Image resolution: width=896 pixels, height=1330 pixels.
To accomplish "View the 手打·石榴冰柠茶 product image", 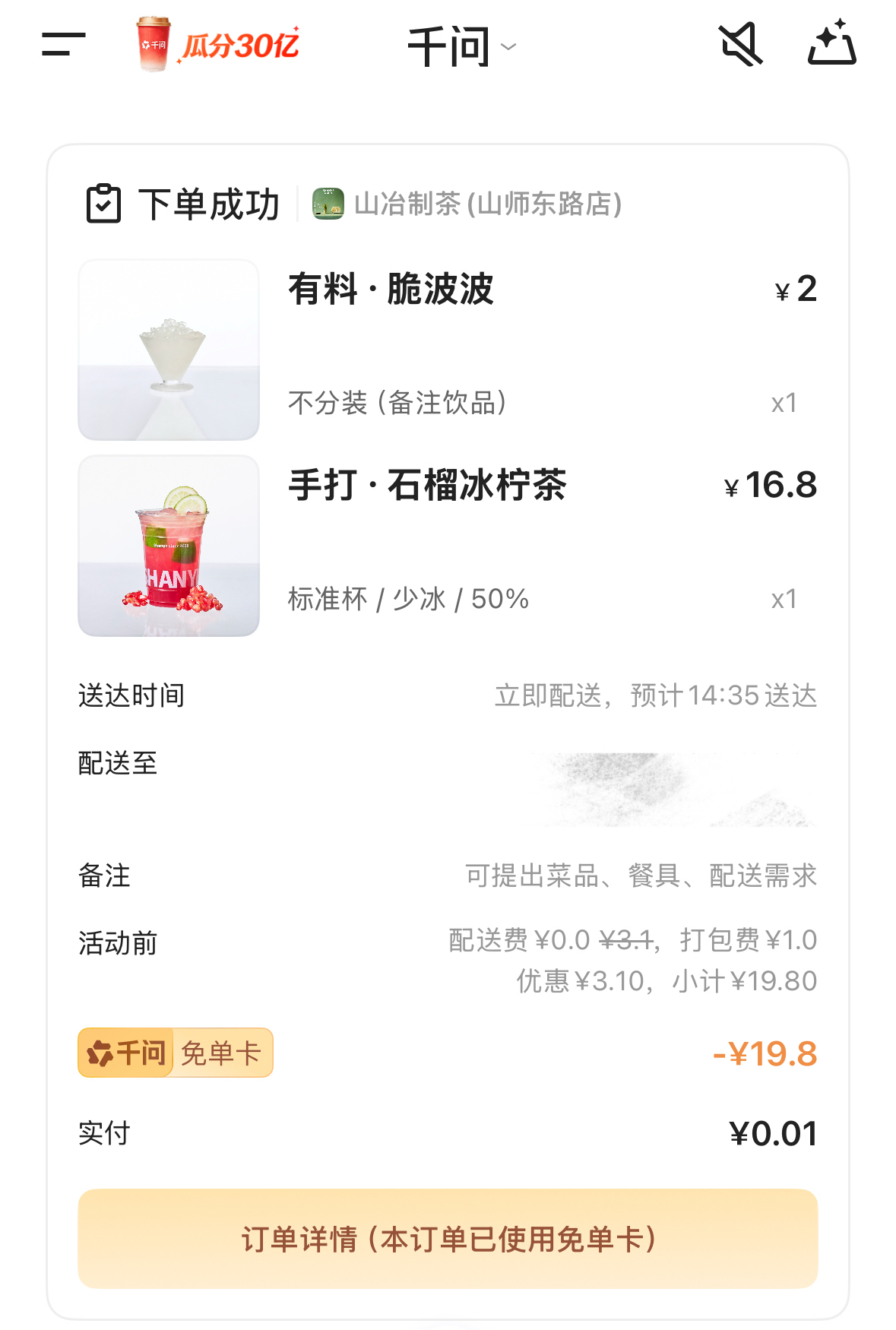I will click(x=169, y=546).
